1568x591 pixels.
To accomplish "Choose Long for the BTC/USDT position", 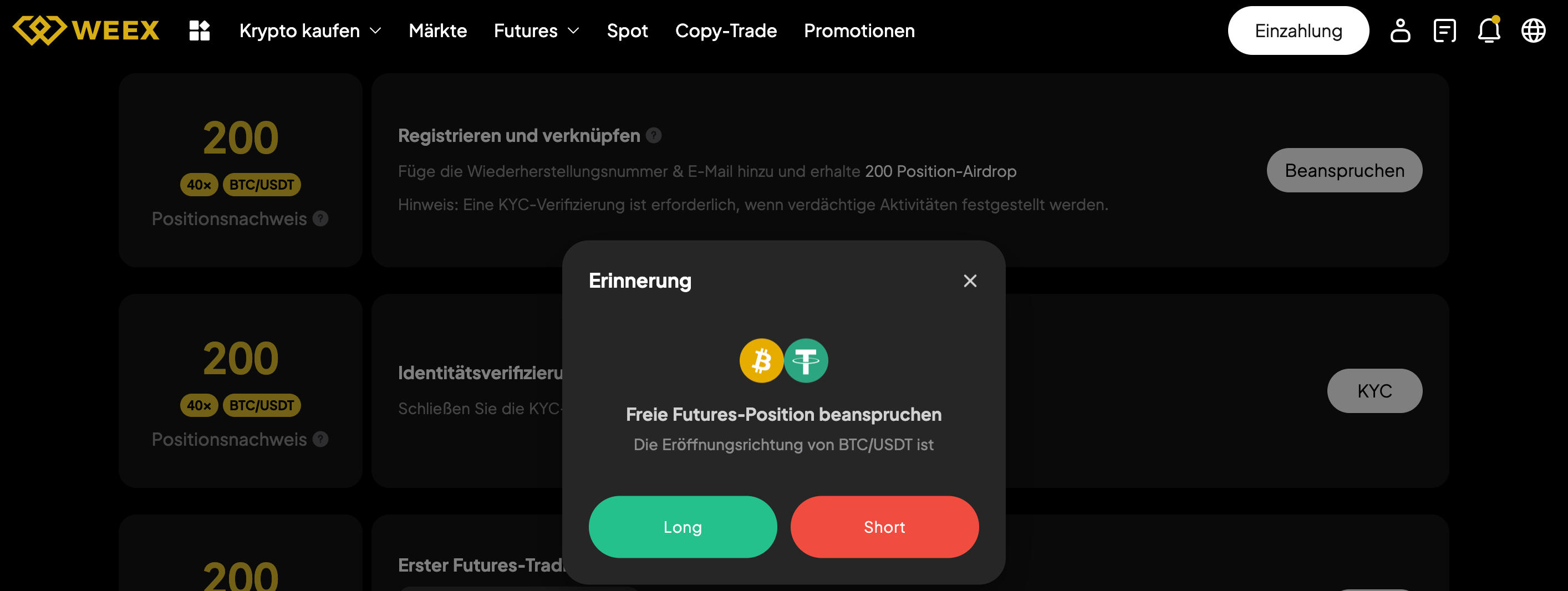I will [x=683, y=527].
